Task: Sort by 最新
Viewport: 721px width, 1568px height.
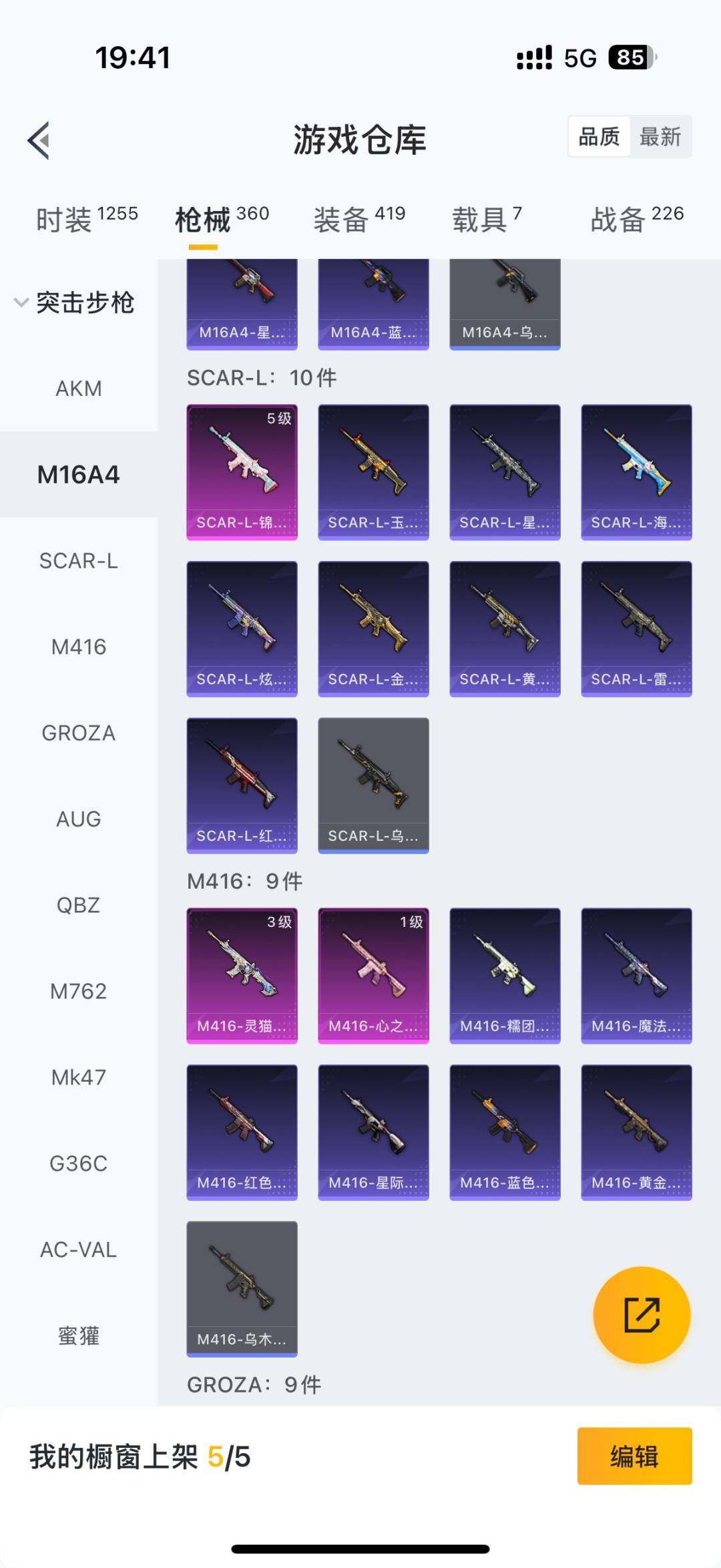Action: tap(660, 137)
